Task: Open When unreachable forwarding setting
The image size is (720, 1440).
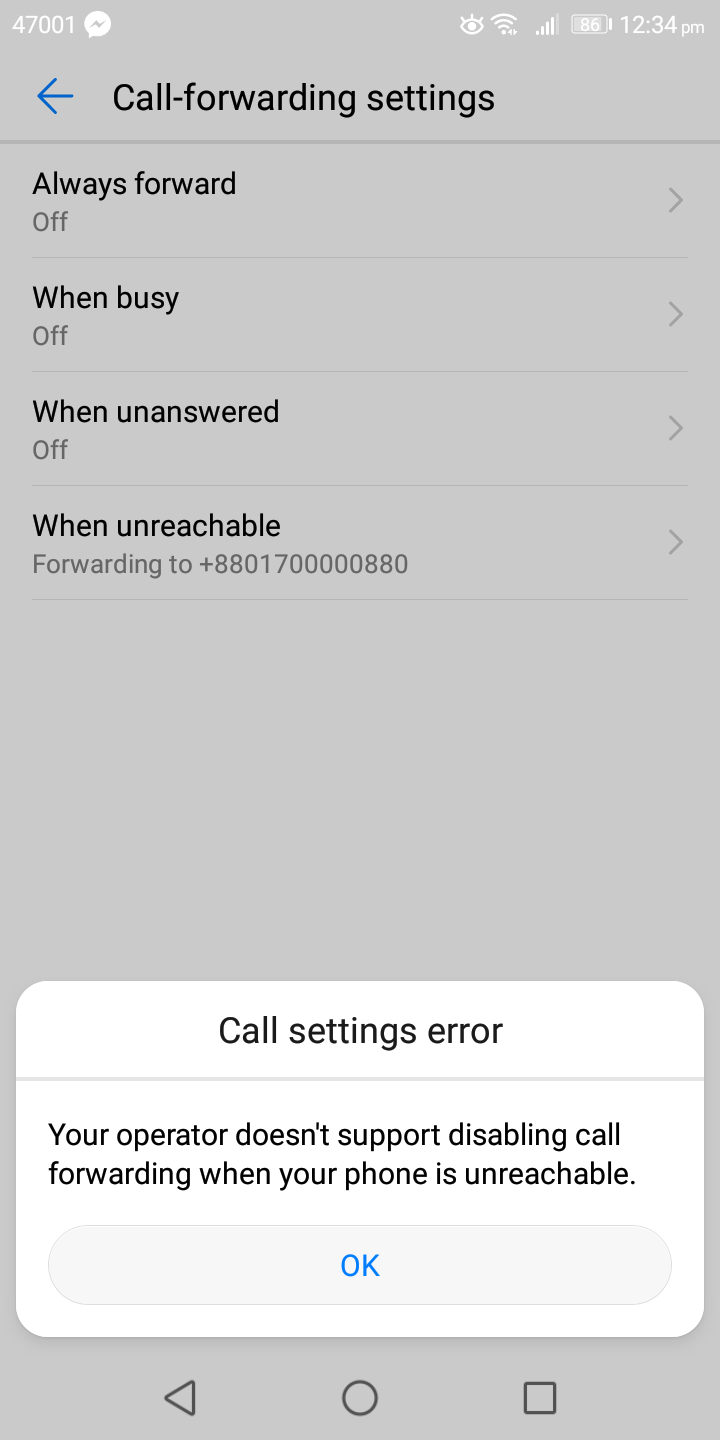Action: click(x=360, y=543)
